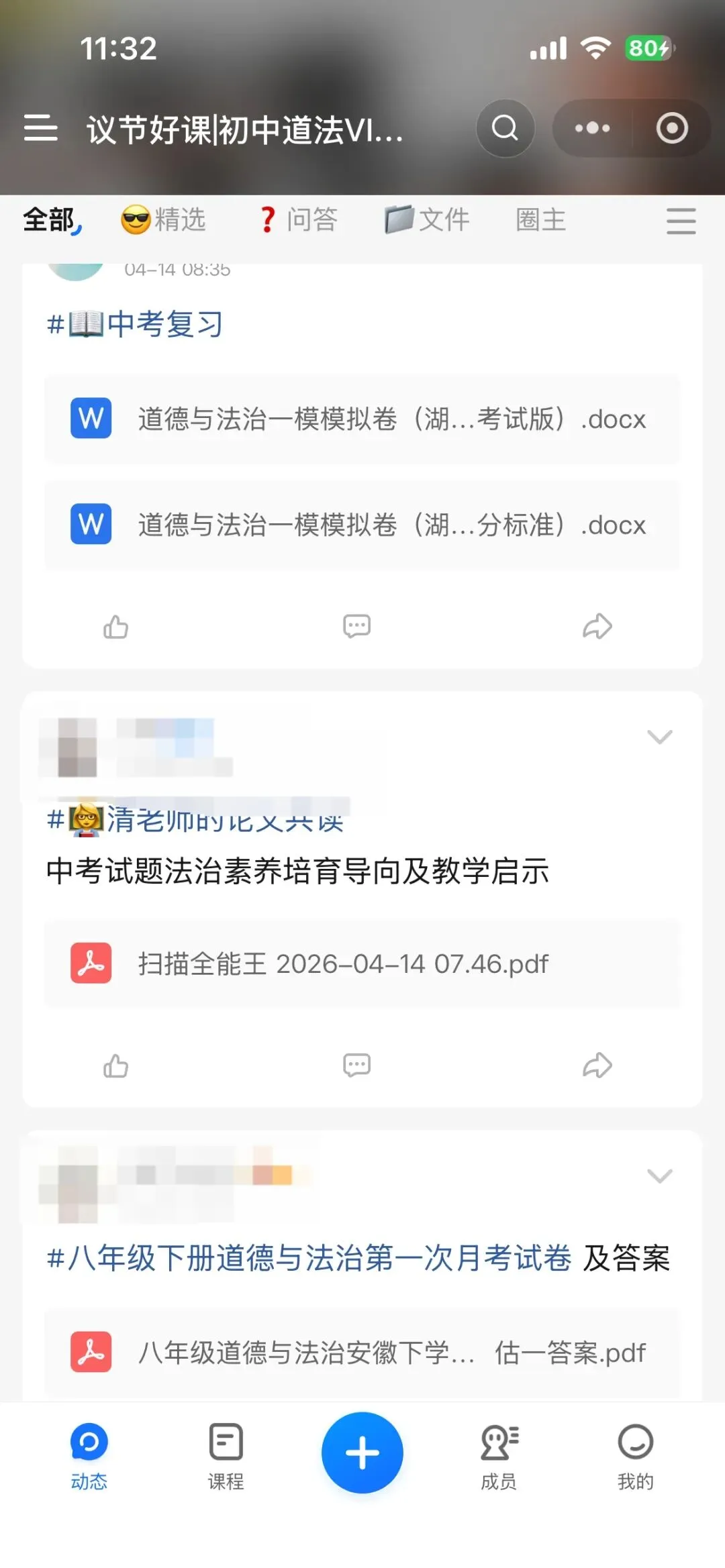Create a new post with plus button

click(x=362, y=1453)
